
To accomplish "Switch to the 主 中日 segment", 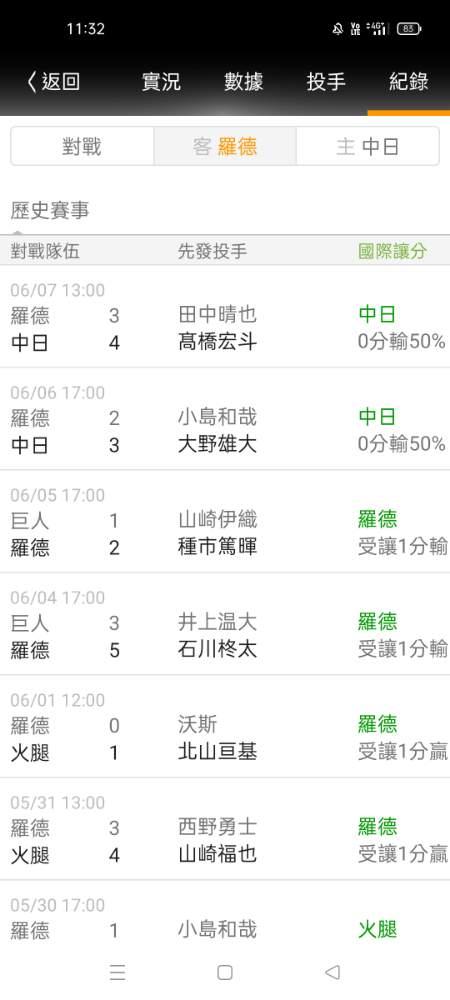I will point(368,147).
